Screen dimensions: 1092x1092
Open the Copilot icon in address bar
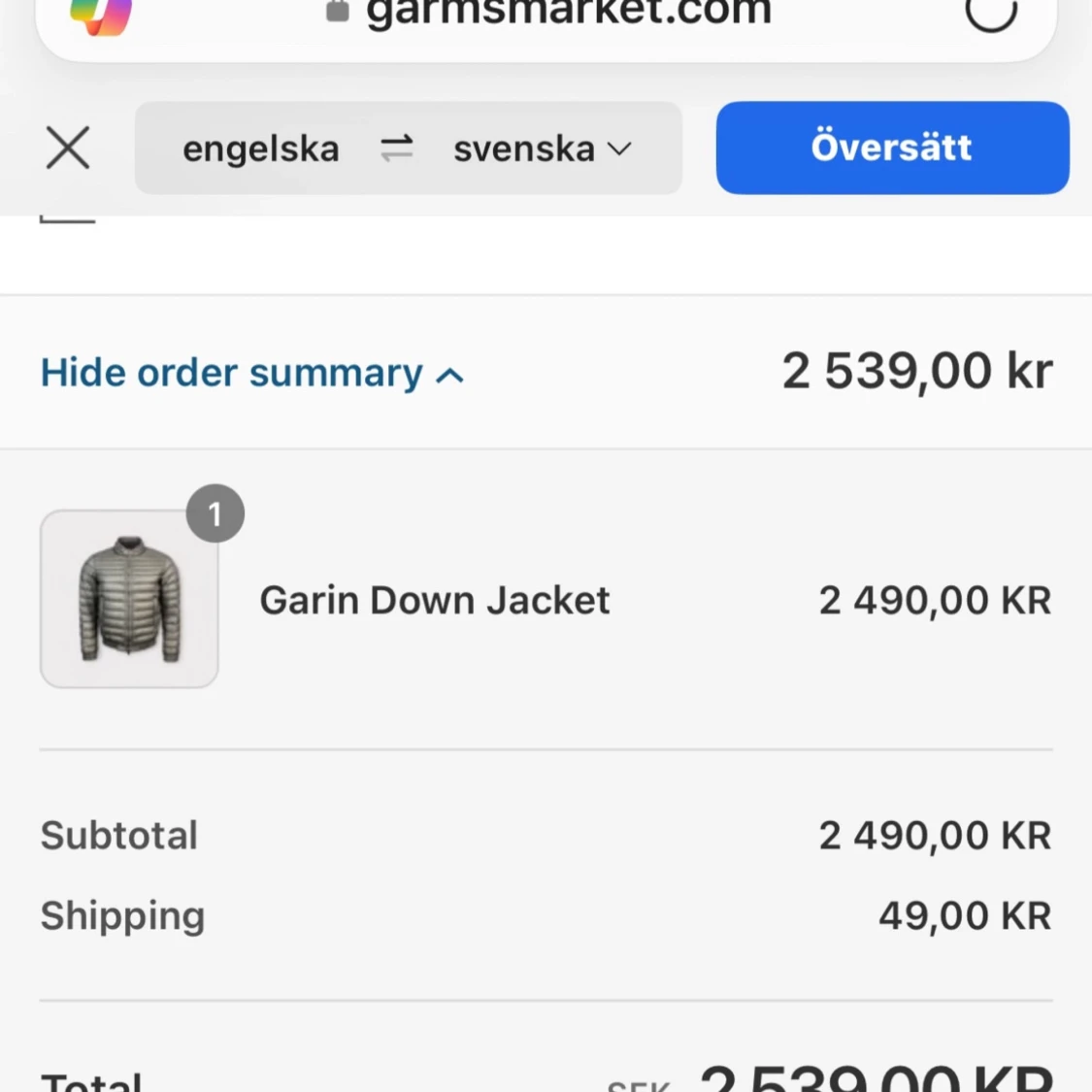[x=101, y=14]
